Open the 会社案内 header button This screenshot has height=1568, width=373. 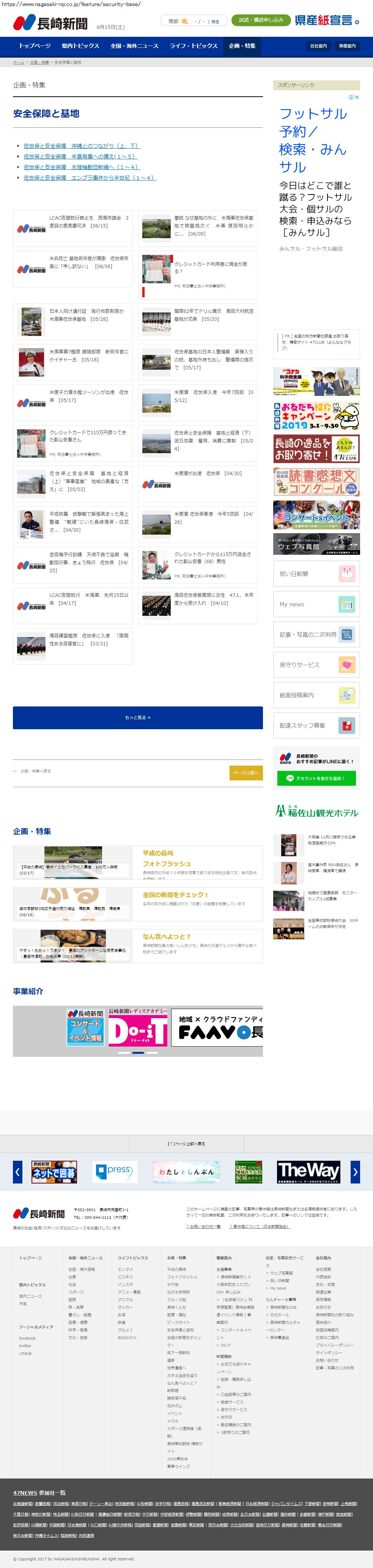318,46
